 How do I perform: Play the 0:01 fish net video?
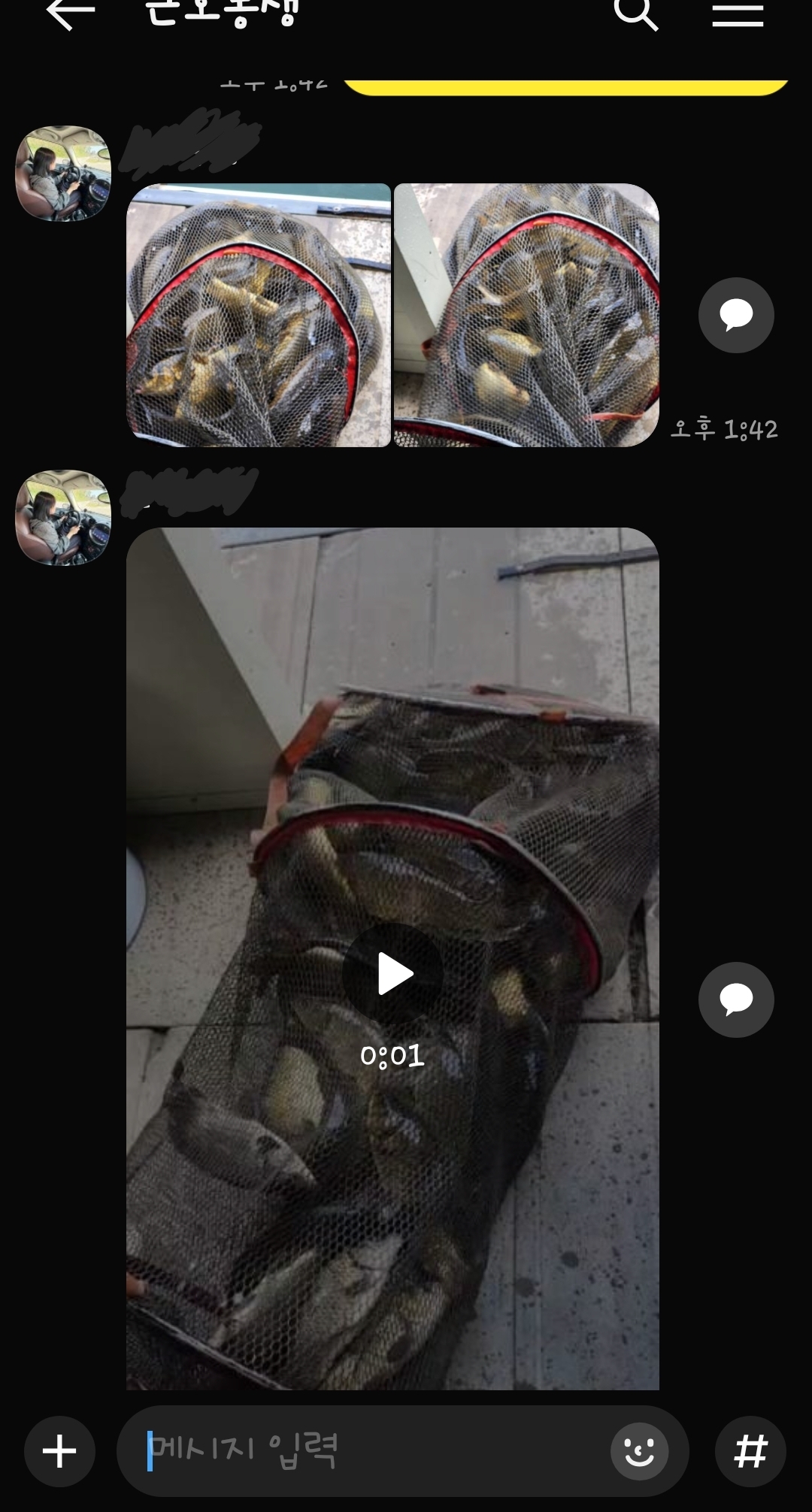393,974
